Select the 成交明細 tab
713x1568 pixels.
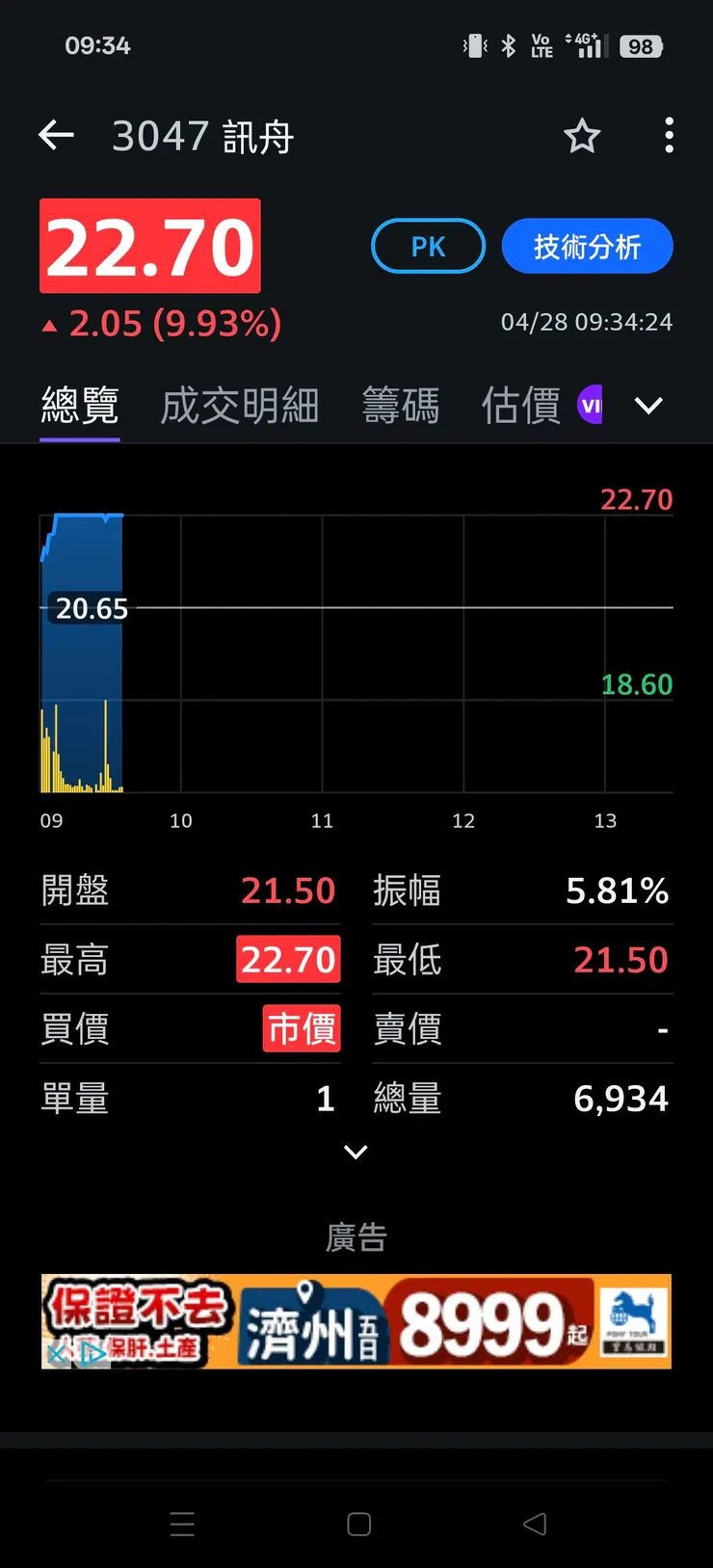[x=239, y=406]
